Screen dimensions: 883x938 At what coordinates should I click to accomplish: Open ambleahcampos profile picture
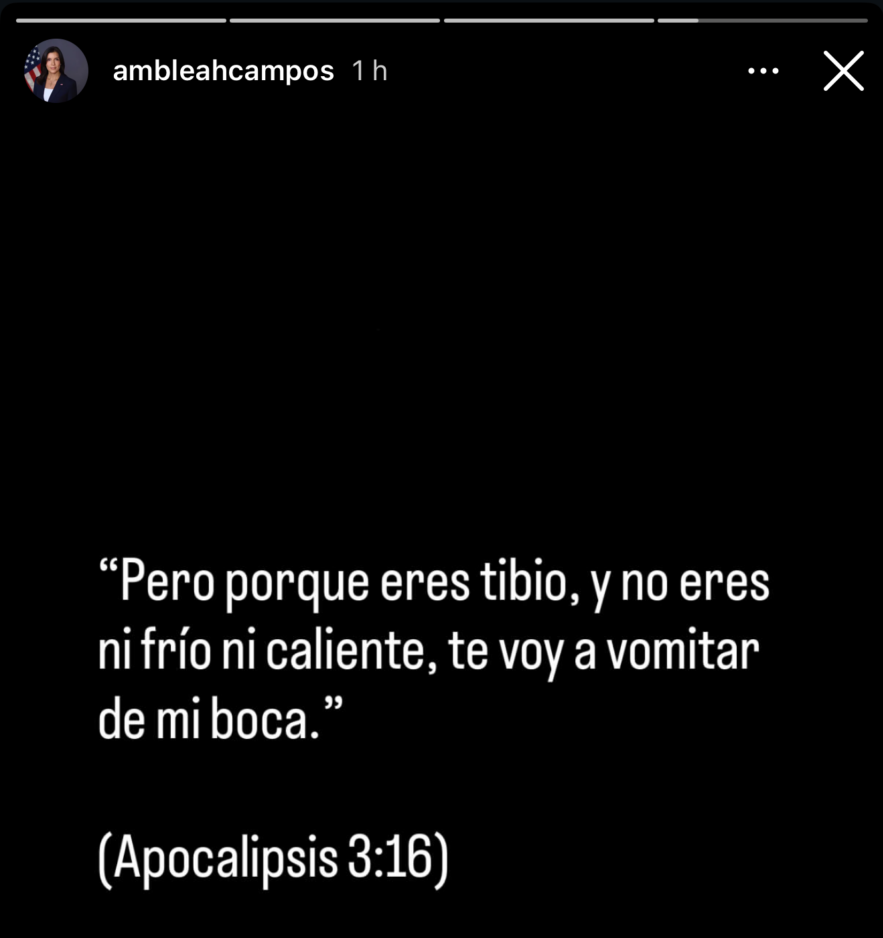click(56, 71)
